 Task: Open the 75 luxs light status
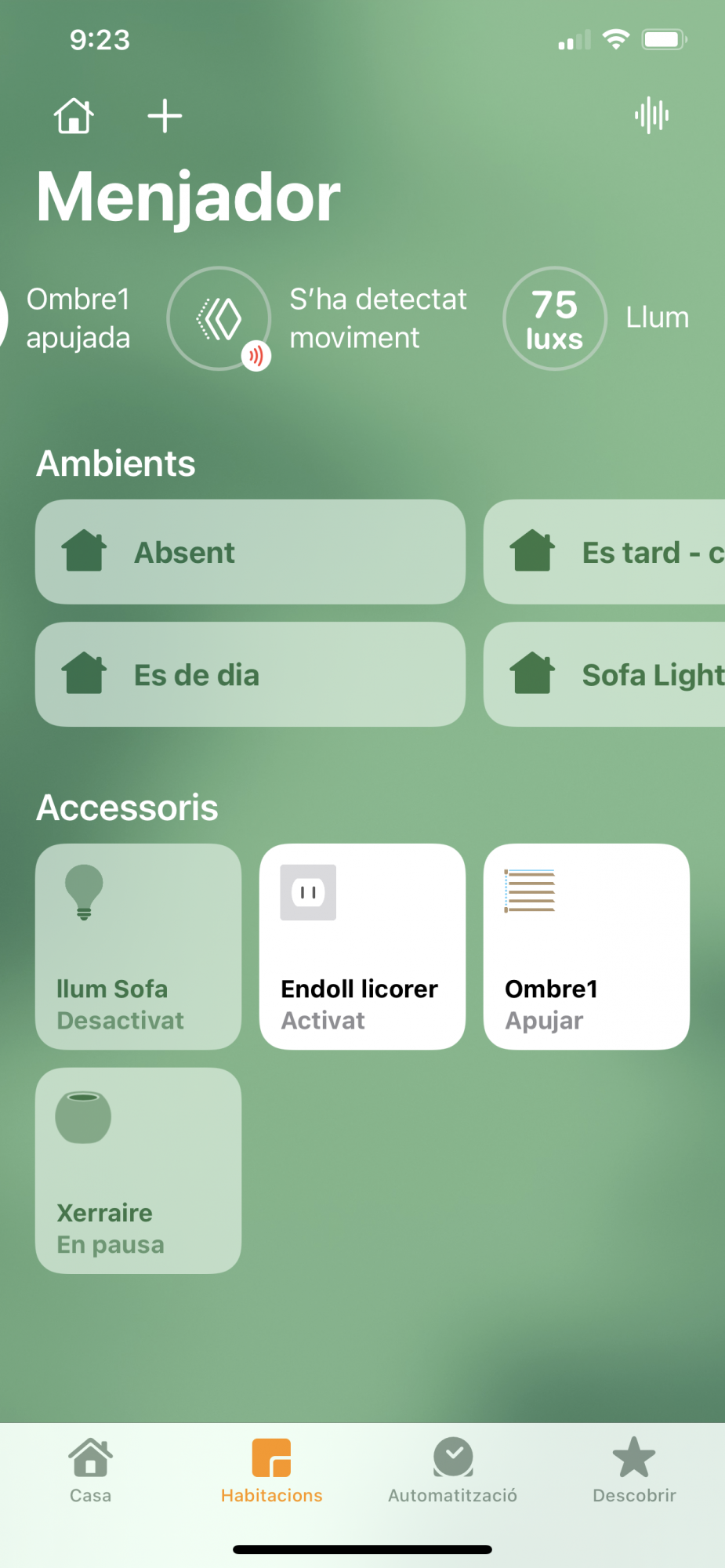pyautogui.click(x=597, y=318)
